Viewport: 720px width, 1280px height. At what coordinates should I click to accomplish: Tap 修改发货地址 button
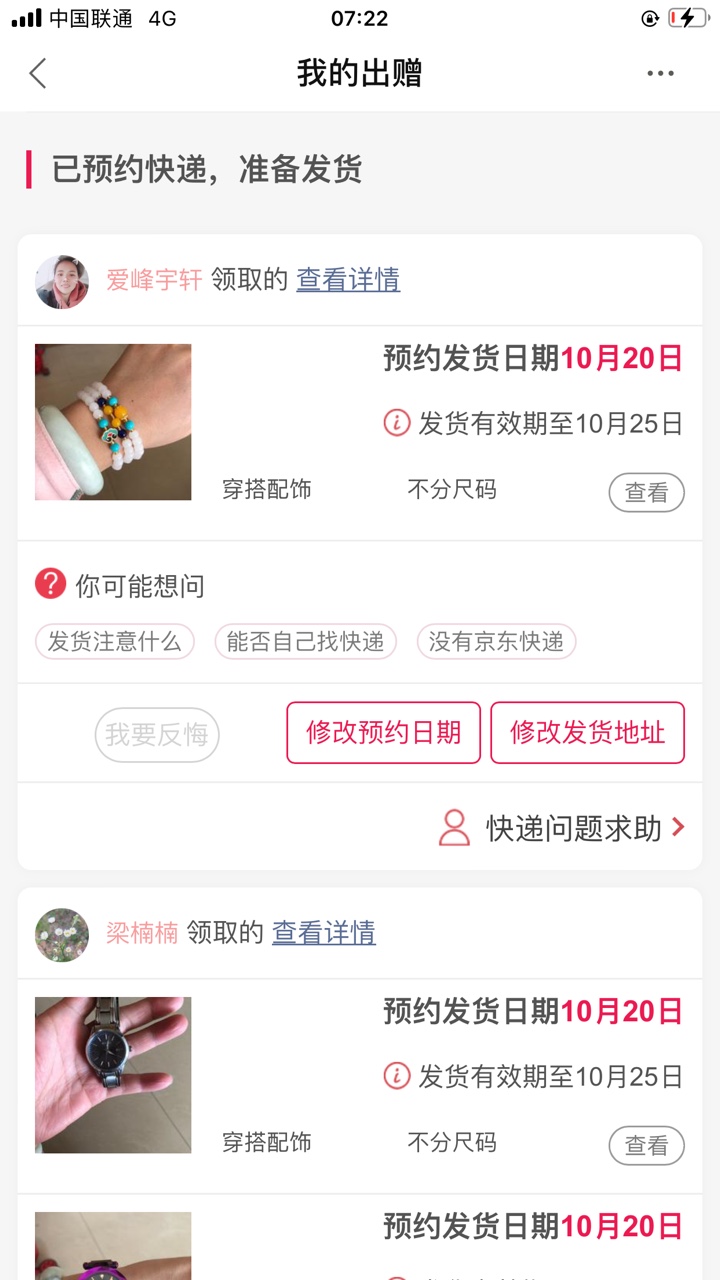pyautogui.click(x=587, y=733)
